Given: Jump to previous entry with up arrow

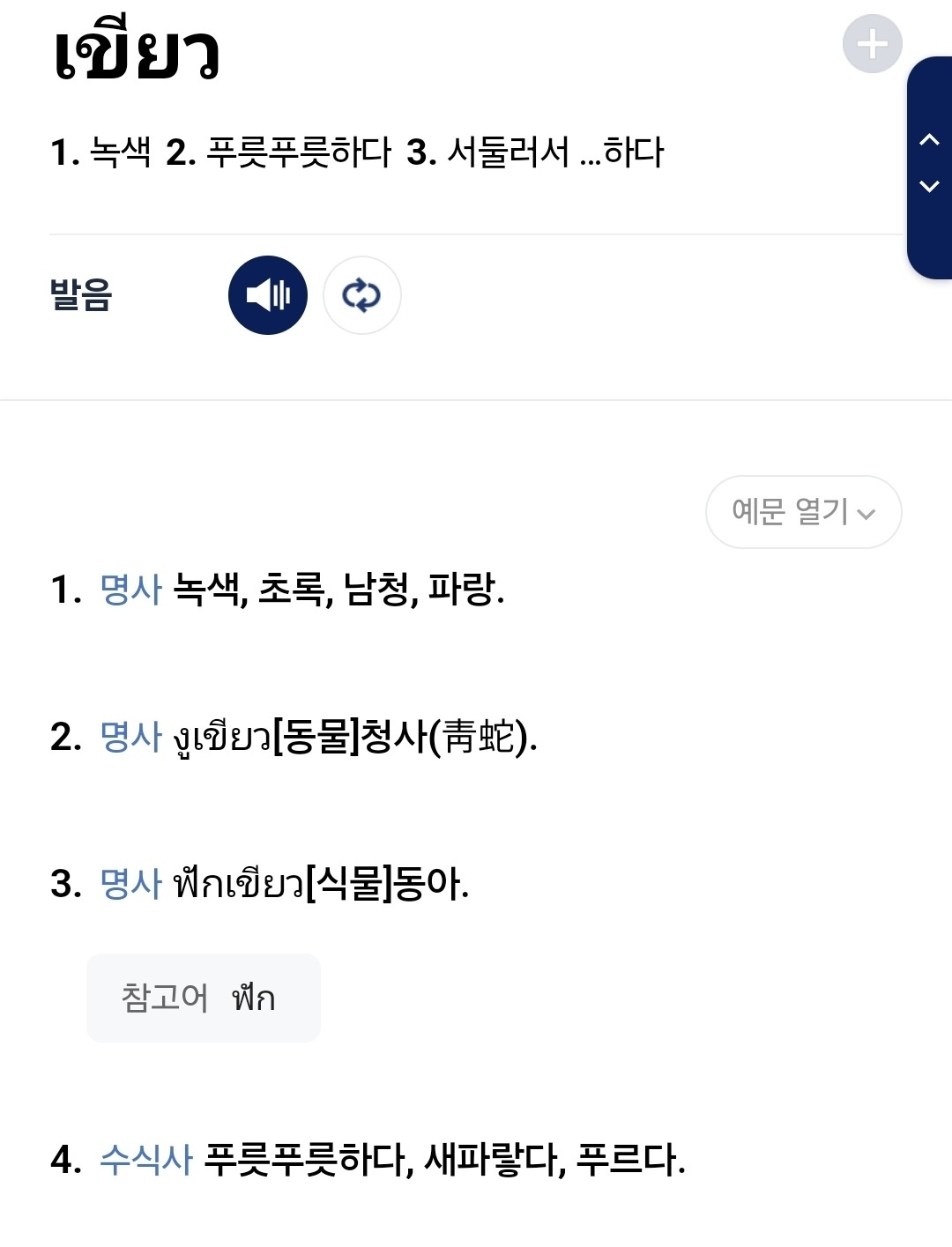Looking at the screenshot, I should [x=929, y=140].
